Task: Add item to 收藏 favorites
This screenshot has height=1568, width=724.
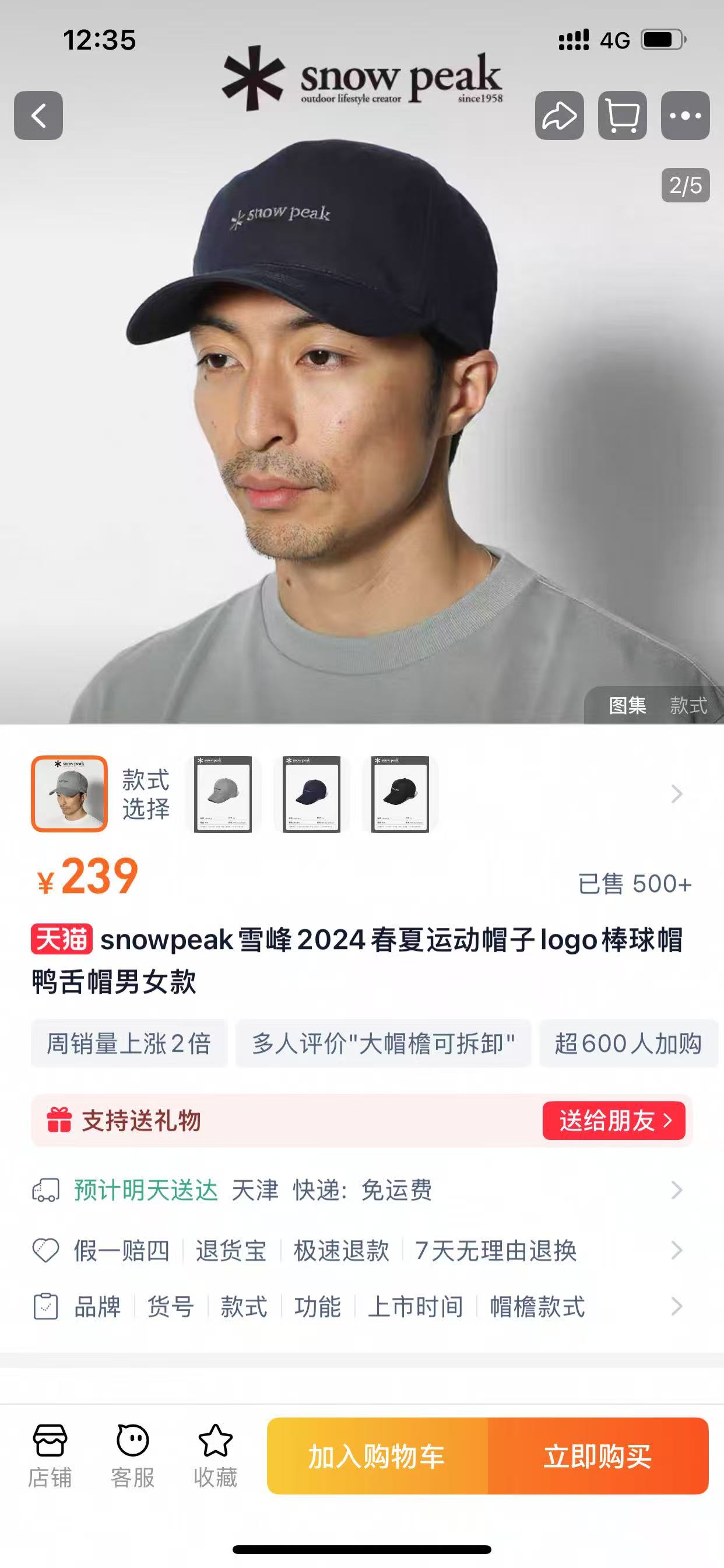Action: 215,1455
